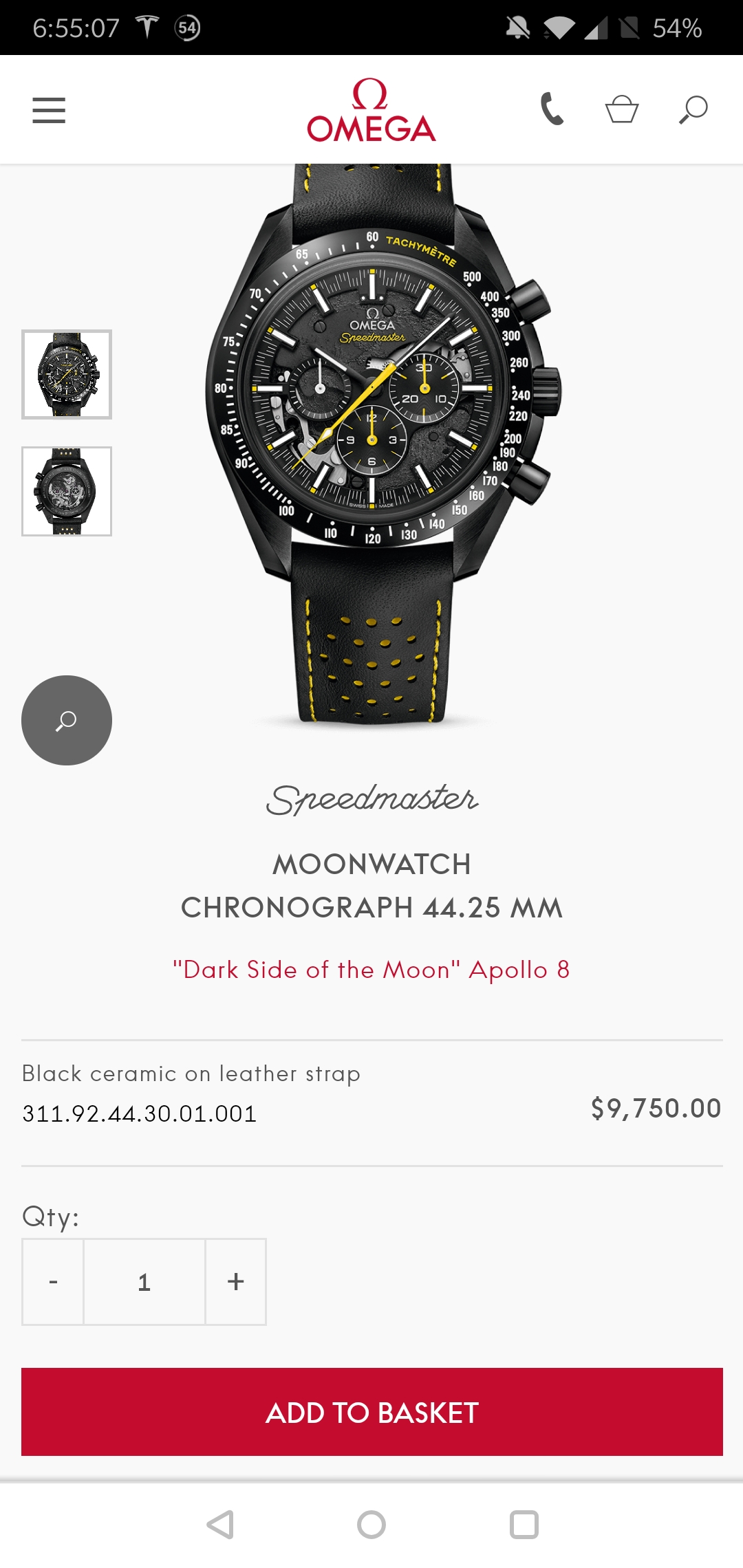Go back using the system back button

click(220, 1525)
